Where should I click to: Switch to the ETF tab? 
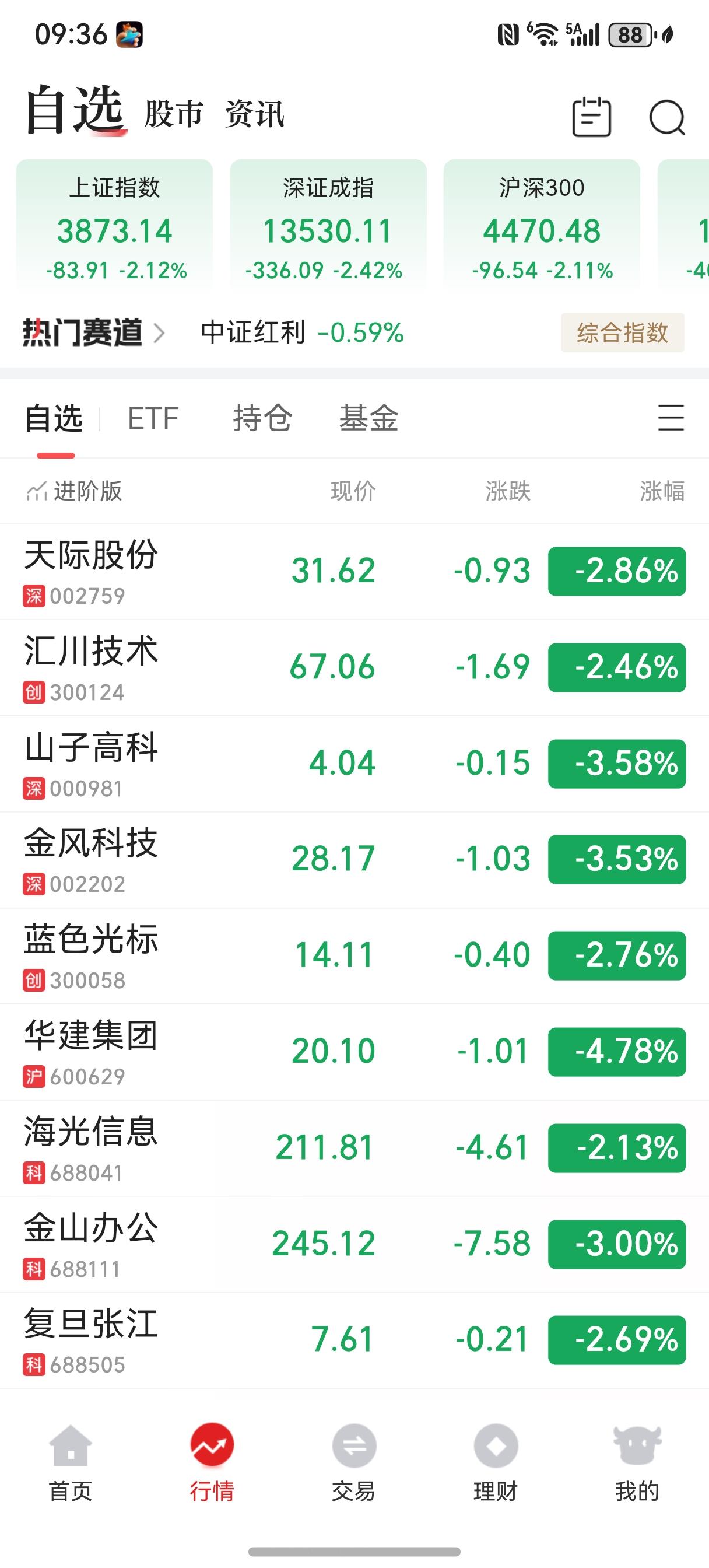152,418
